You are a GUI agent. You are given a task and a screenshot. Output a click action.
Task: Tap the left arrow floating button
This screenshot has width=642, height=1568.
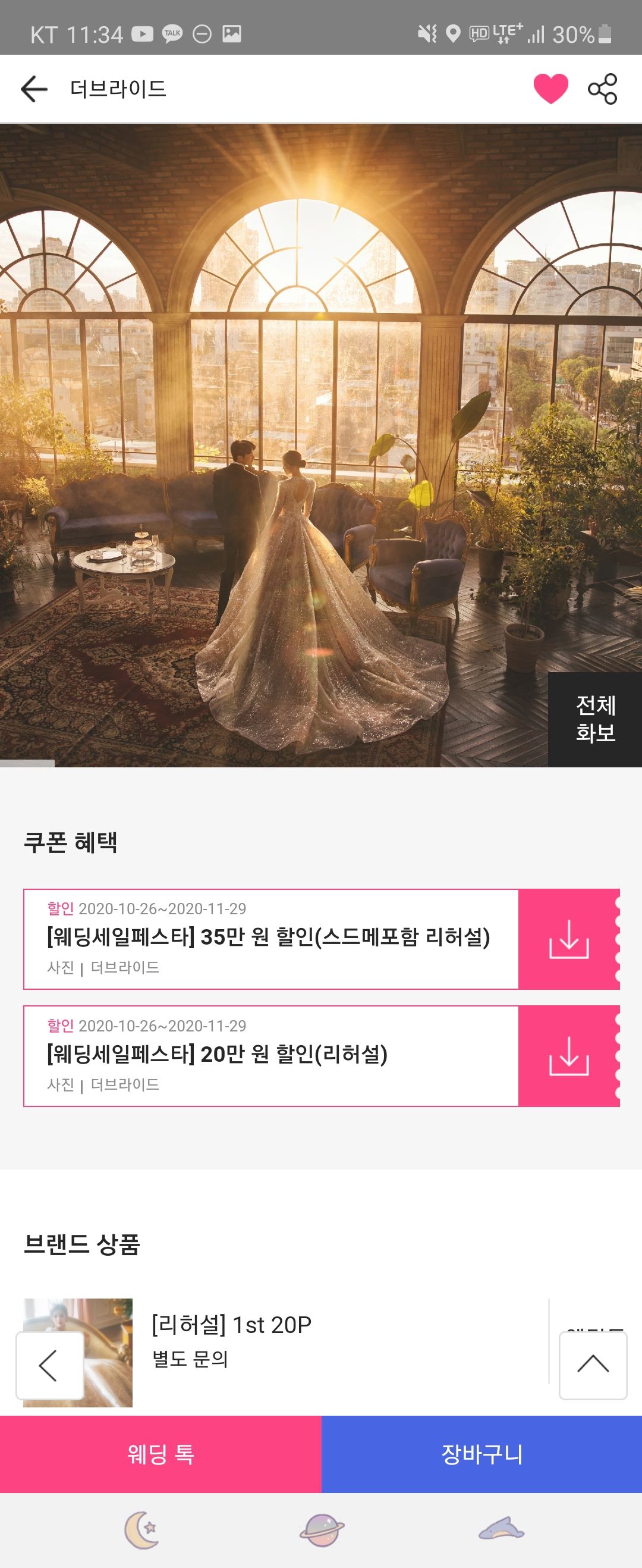coord(50,1365)
